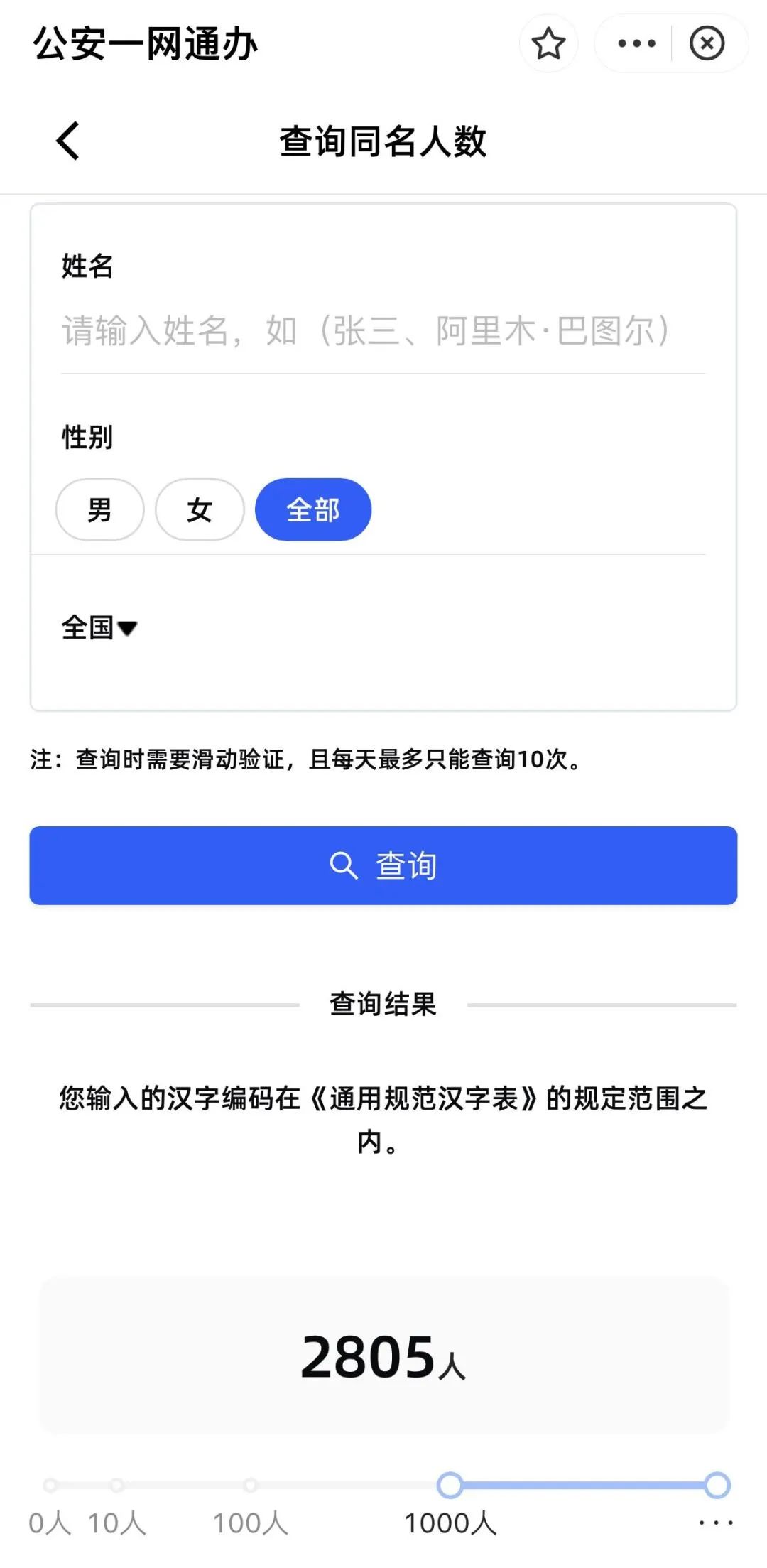Tap the star favorite icon

pos(548,44)
